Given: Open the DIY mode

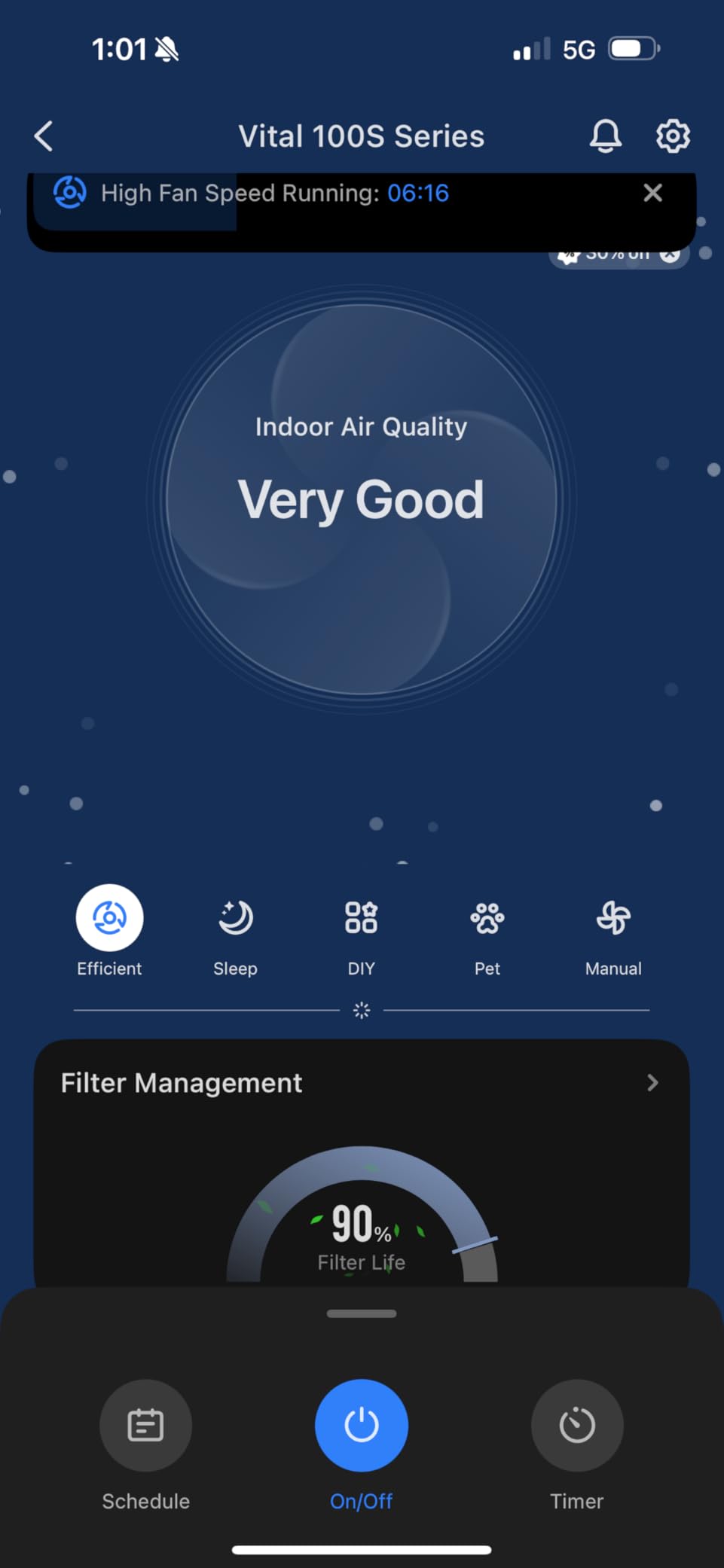Looking at the screenshot, I should point(361,917).
